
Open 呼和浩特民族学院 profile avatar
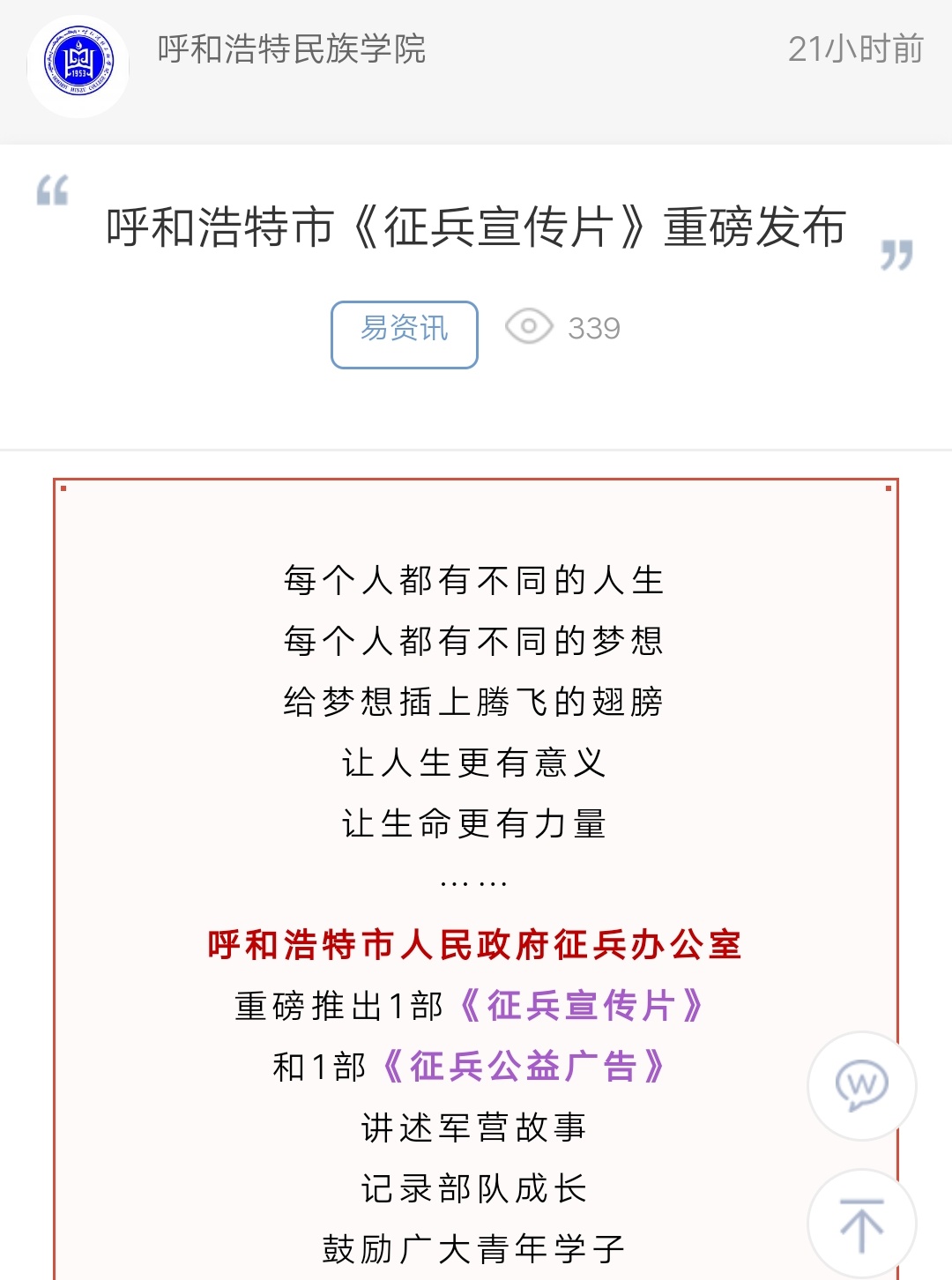click(78, 66)
